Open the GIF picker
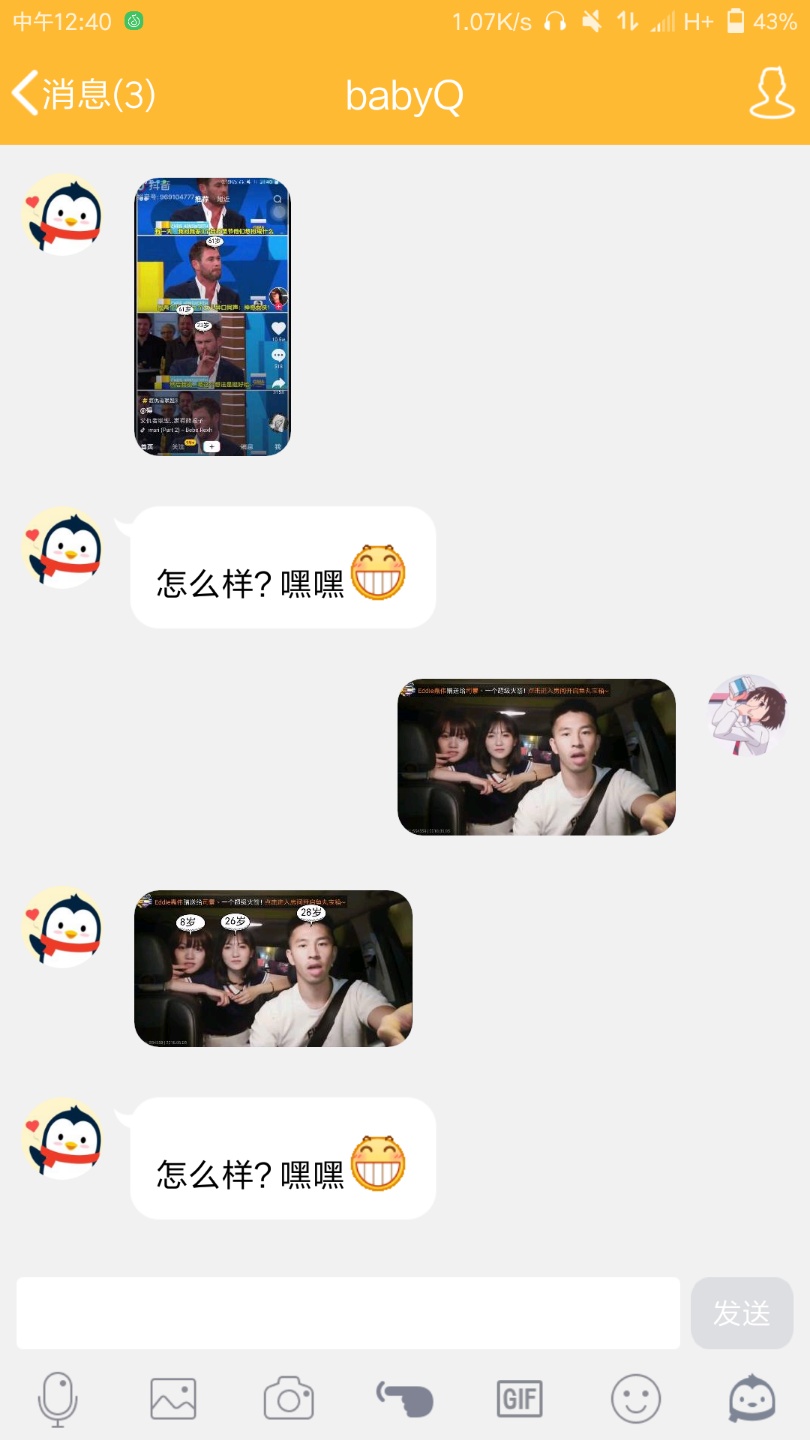Image resolution: width=810 pixels, height=1440 pixels. click(x=520, y=1398)
